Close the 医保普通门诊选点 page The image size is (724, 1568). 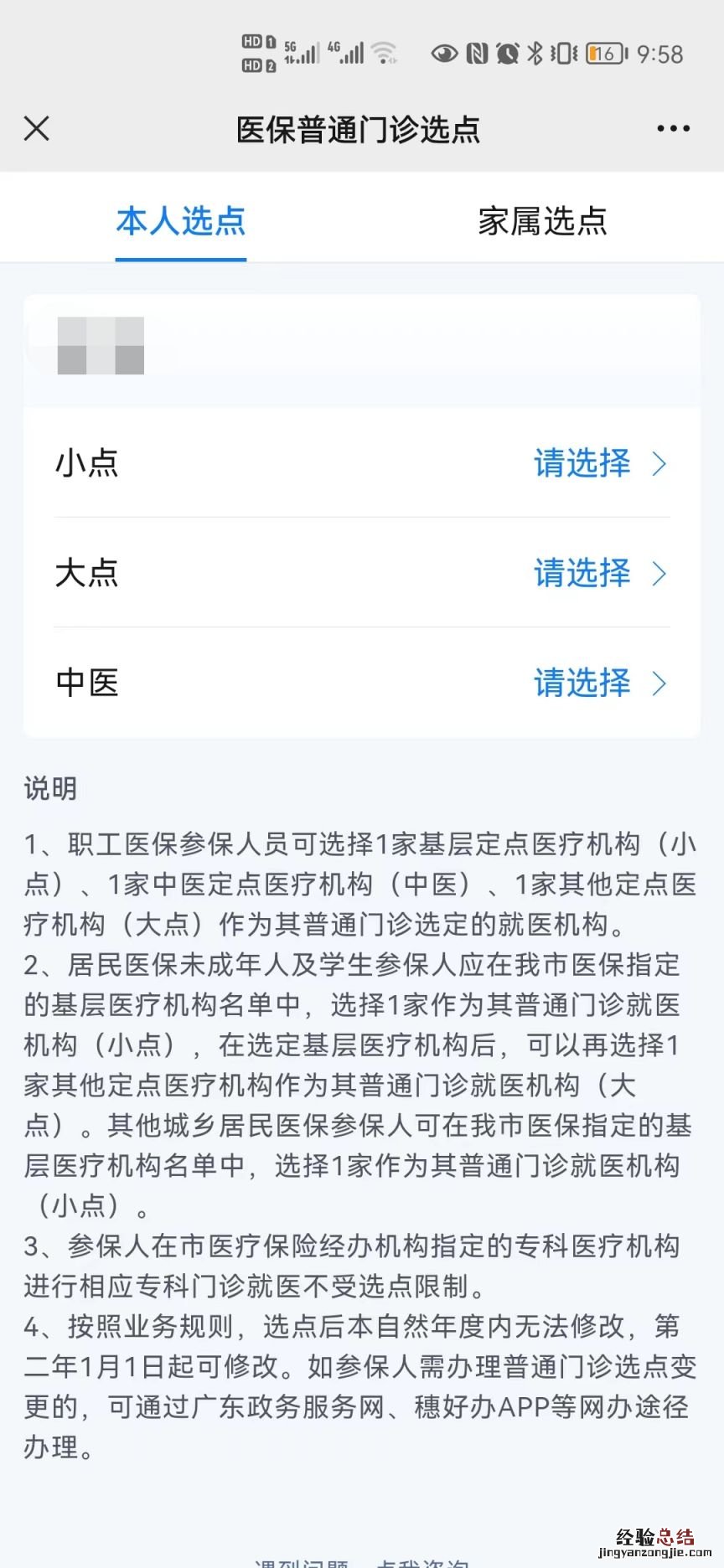[x=37, y=129]
